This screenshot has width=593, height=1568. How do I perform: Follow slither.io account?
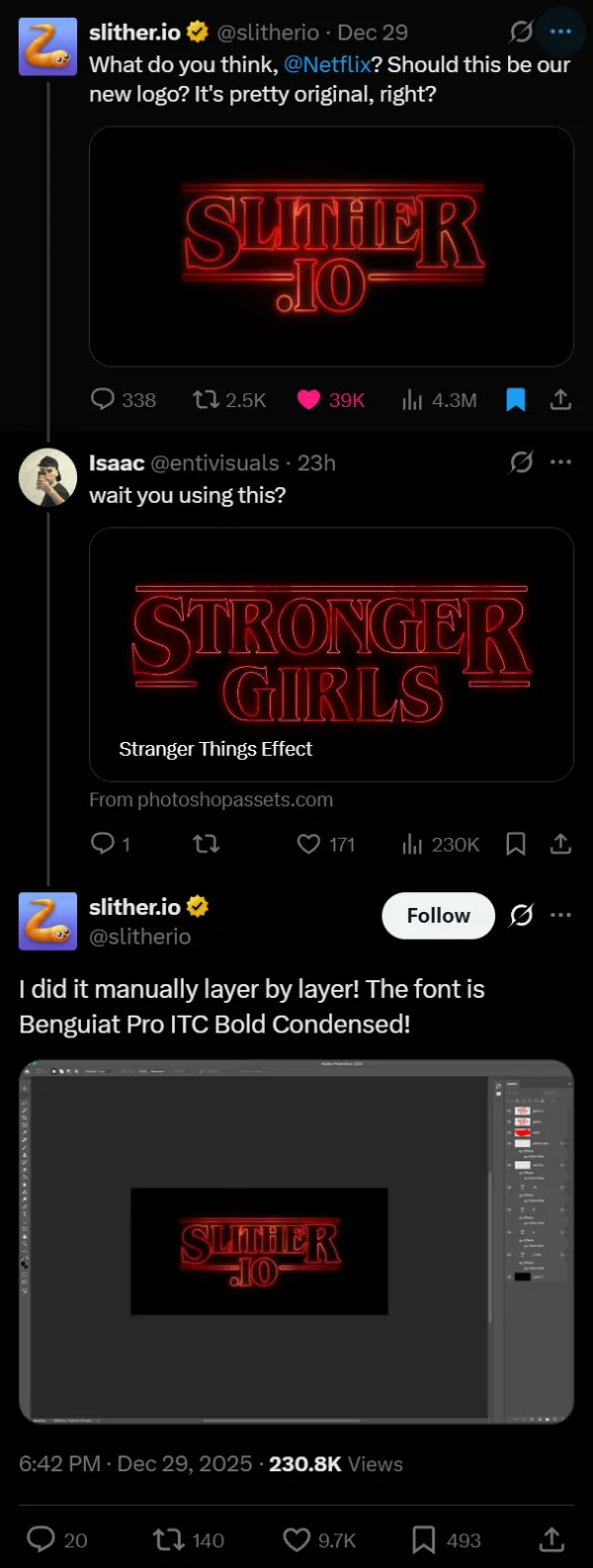[438, 916]
